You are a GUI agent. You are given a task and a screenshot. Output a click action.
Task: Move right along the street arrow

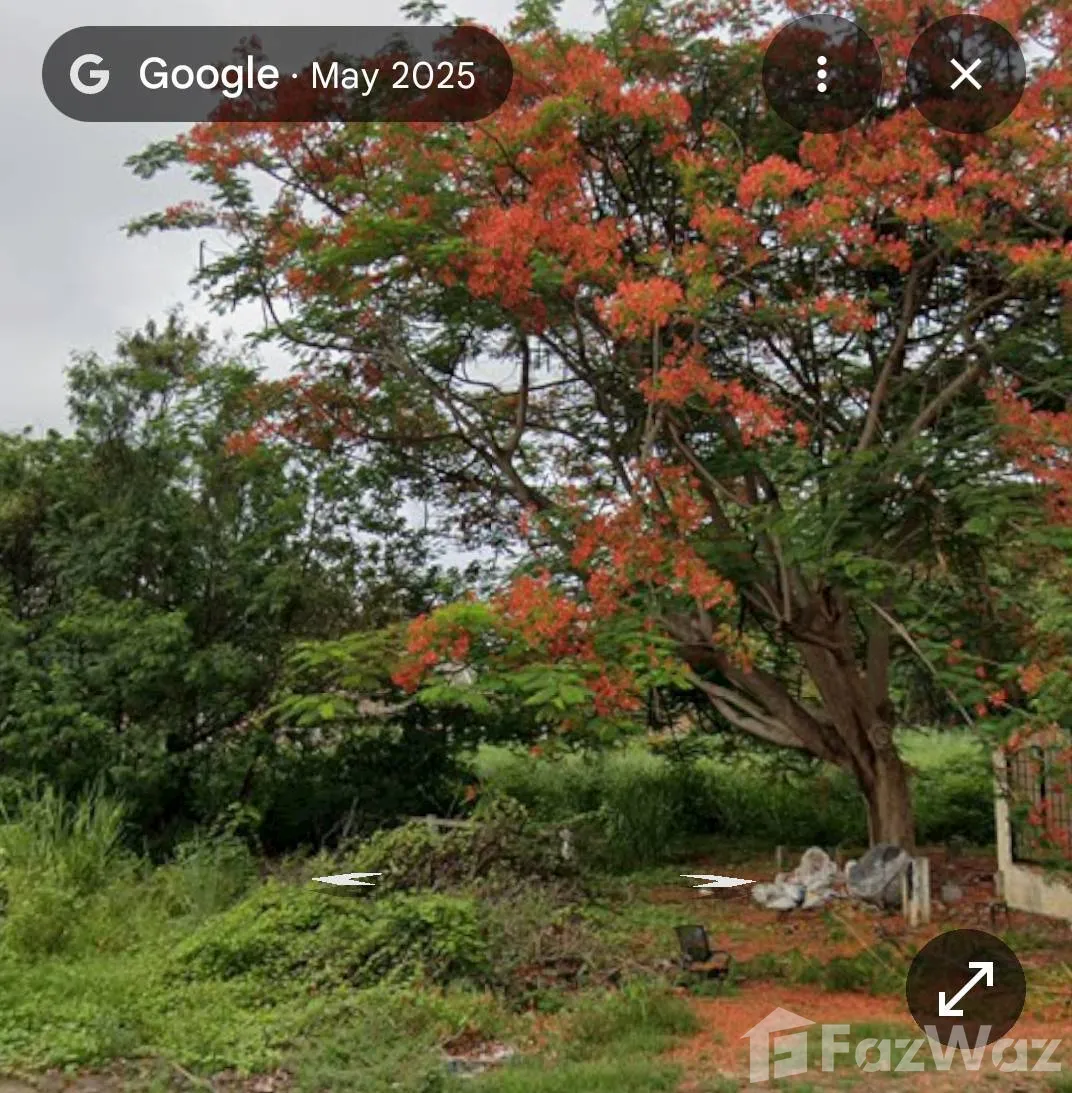point(717,881)
